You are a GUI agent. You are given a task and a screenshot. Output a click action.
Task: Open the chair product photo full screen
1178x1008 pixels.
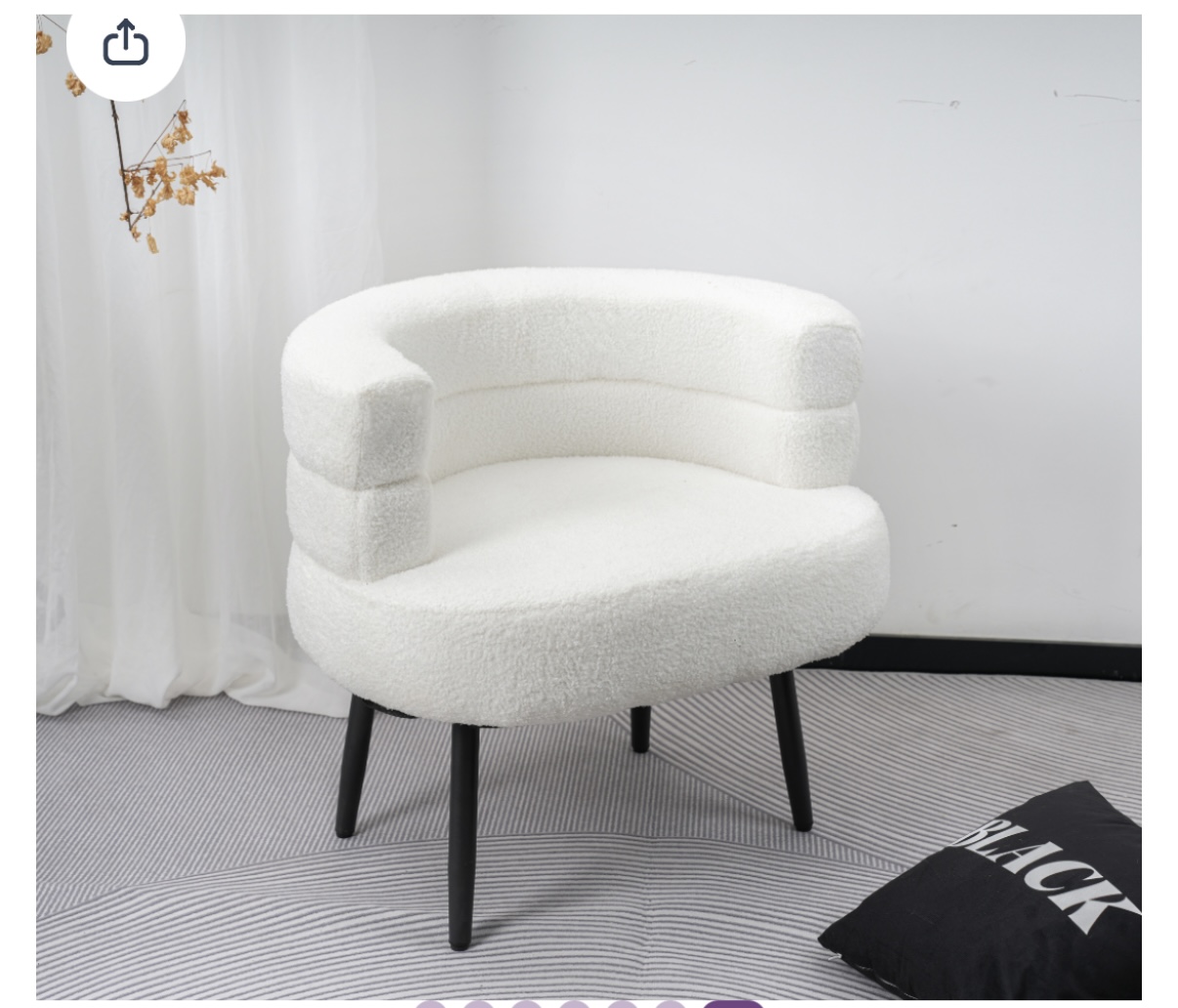click(588, 508)
